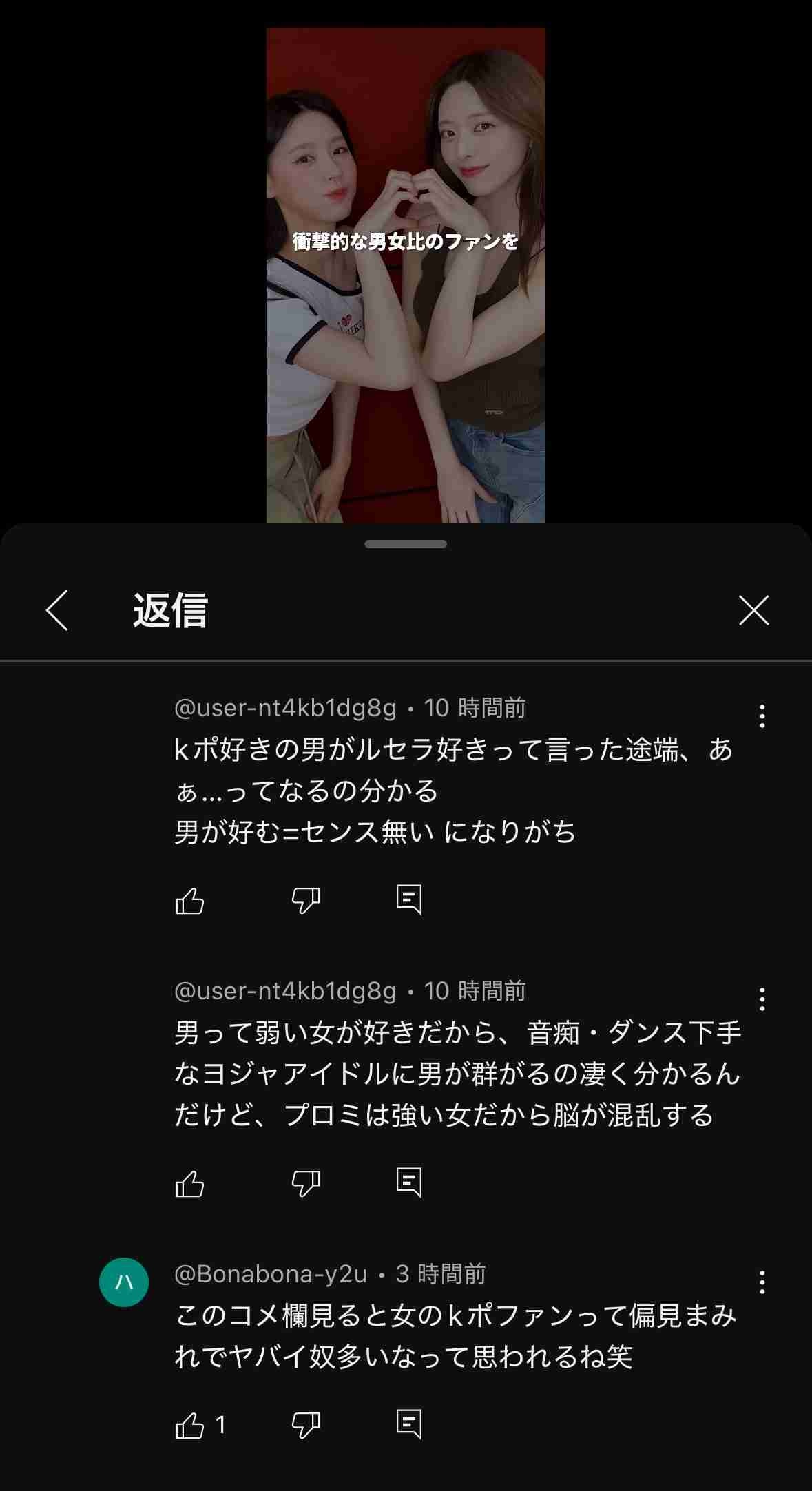Open overflow menu for the 男って弱い女 comment

pos(762,999)
